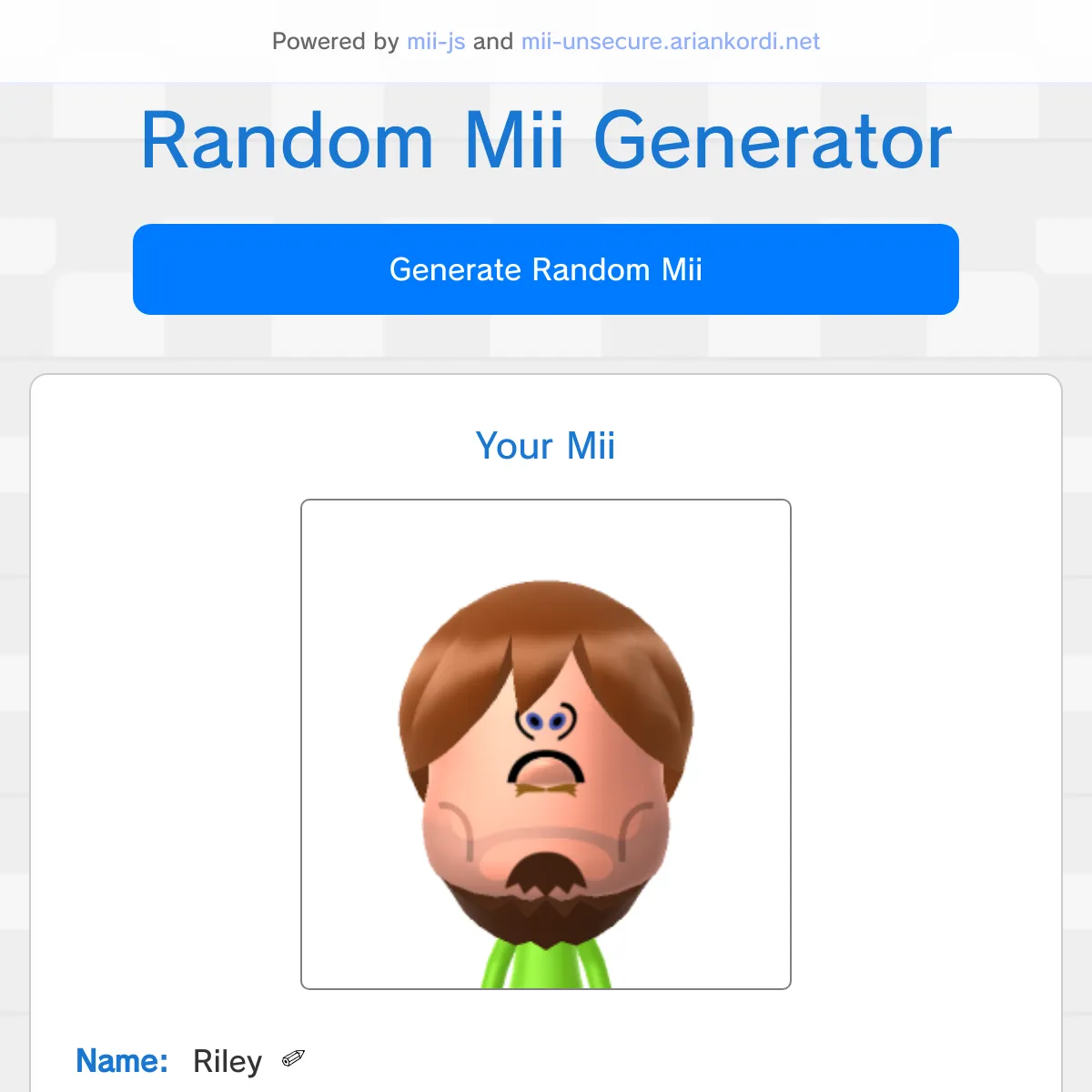Tap the Generate Random Mii button
This screenshot has height=1092, width=1092.
(546, 269)
